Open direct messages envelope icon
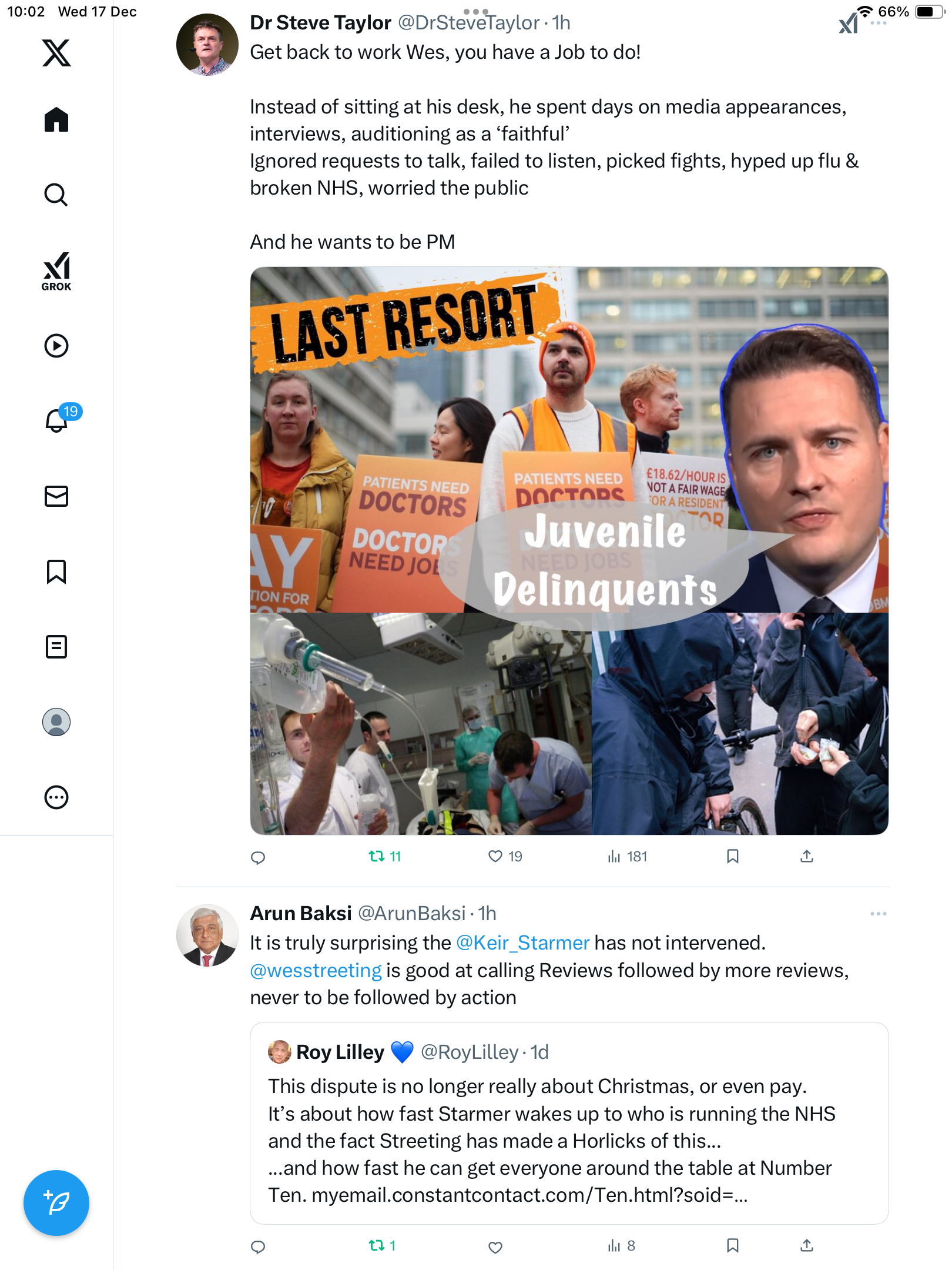This screenshot has width=952, height=1270. tap(56, 496)
